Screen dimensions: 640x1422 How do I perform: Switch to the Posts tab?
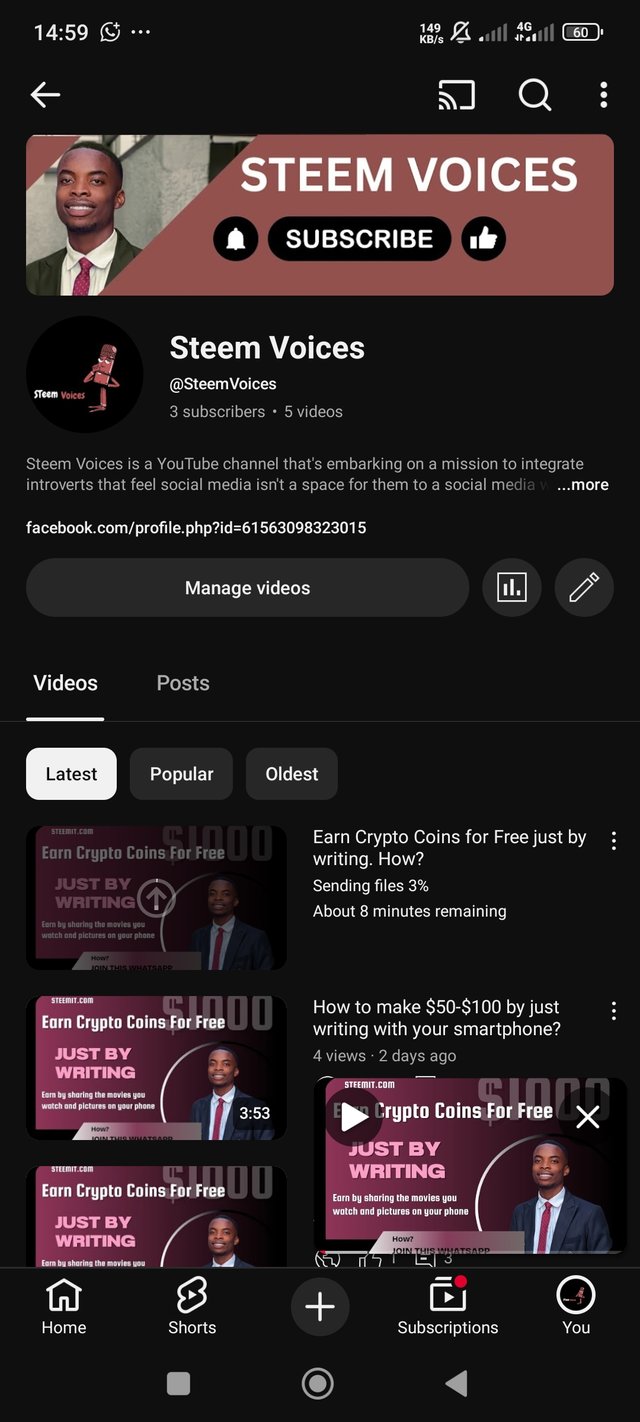tap(183, 683)
